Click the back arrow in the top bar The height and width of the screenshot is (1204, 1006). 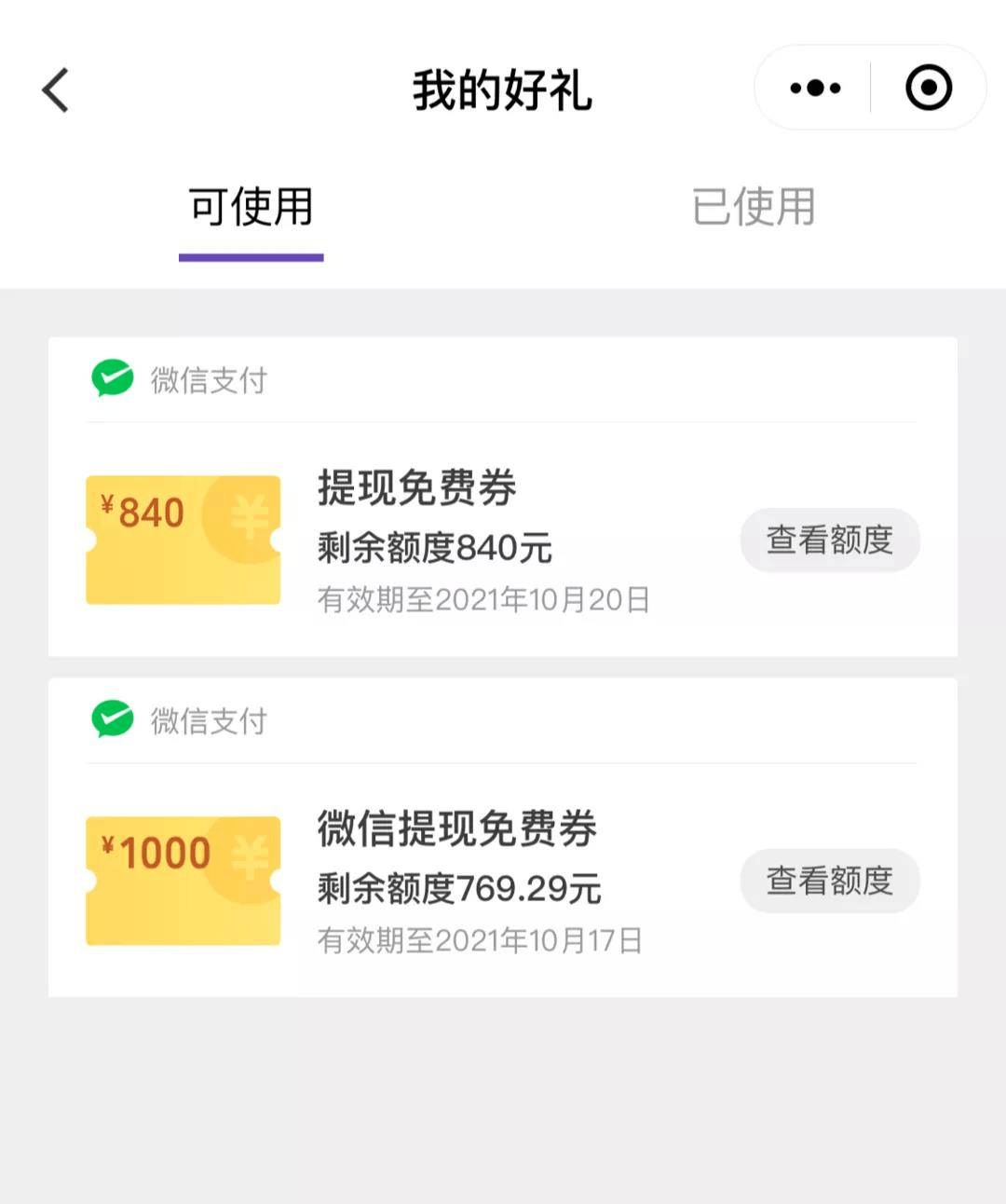coord(54,90)
